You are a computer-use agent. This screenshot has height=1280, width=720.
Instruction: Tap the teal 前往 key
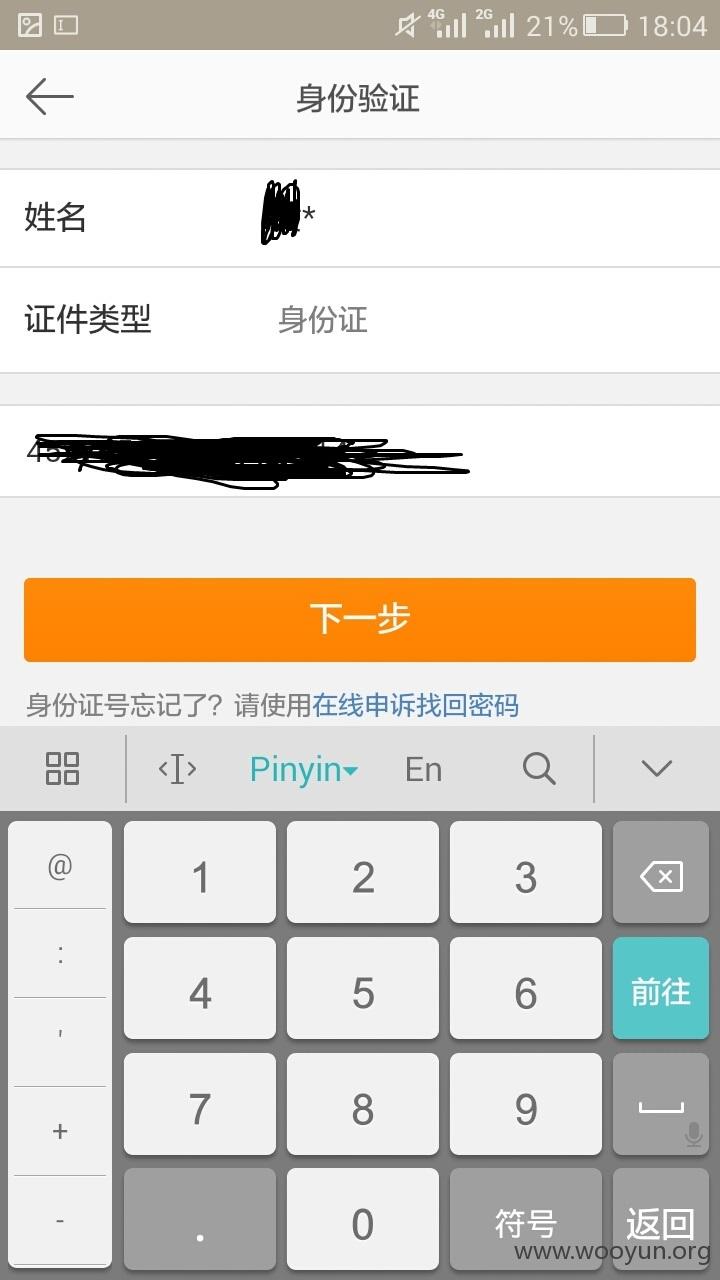click(661, 990)
